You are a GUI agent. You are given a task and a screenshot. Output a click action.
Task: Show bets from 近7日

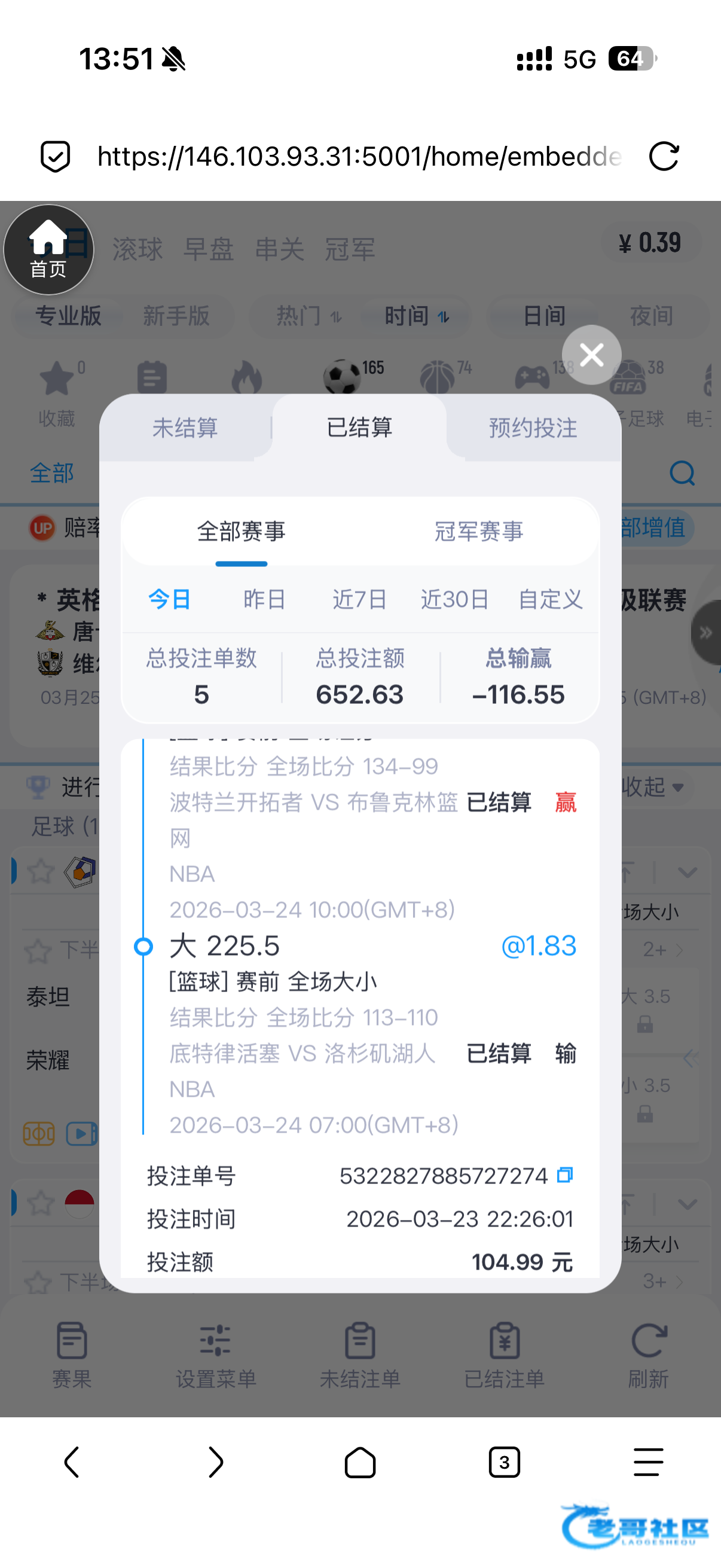tap(359, 600)
